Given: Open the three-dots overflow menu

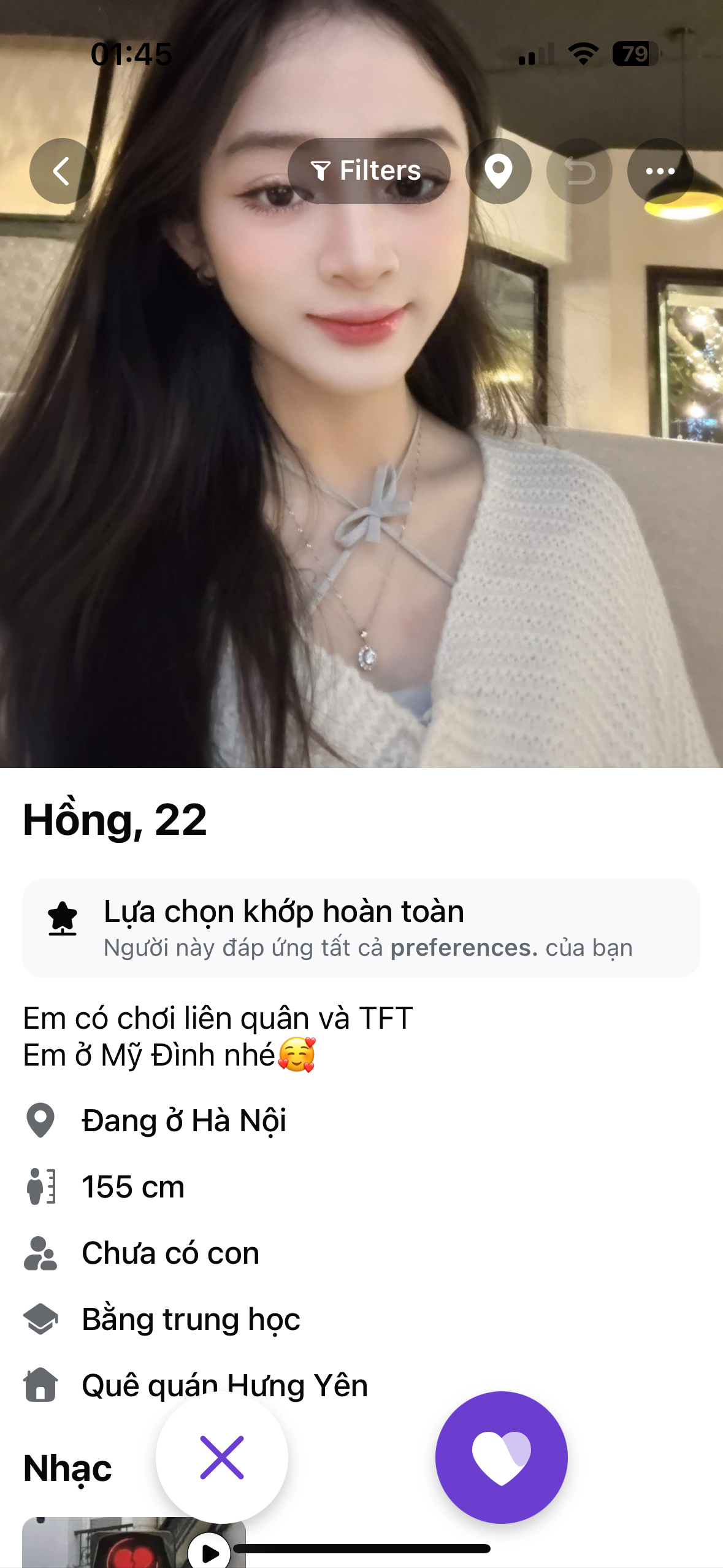Looking at the screenshot, I should pyautogui.click(x=660, y=171).
